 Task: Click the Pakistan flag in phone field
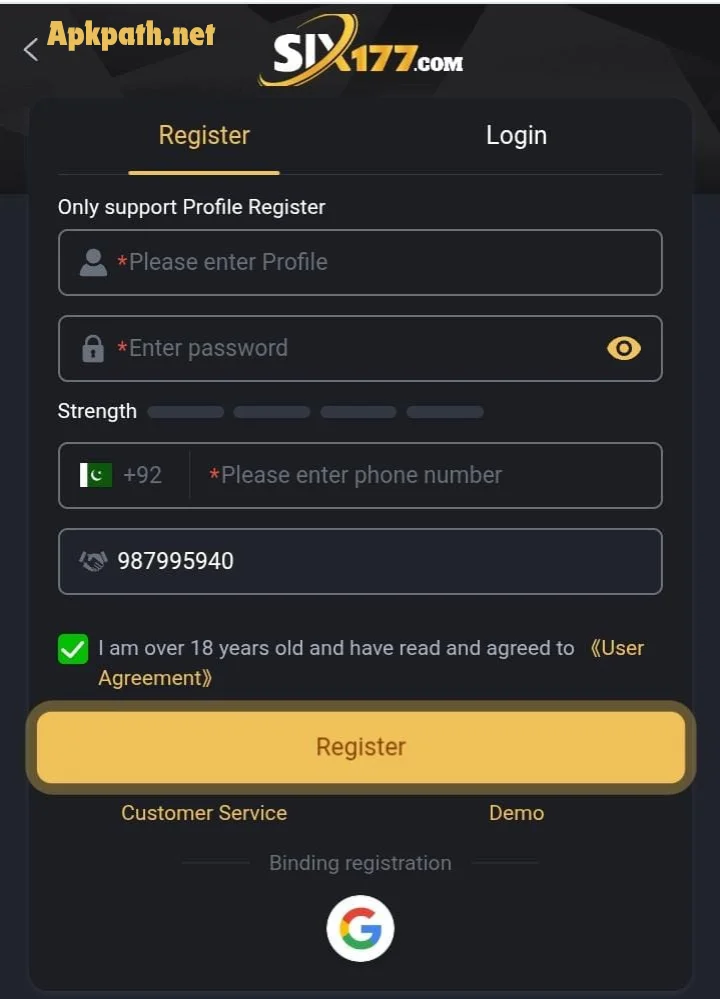pos(96,475)
